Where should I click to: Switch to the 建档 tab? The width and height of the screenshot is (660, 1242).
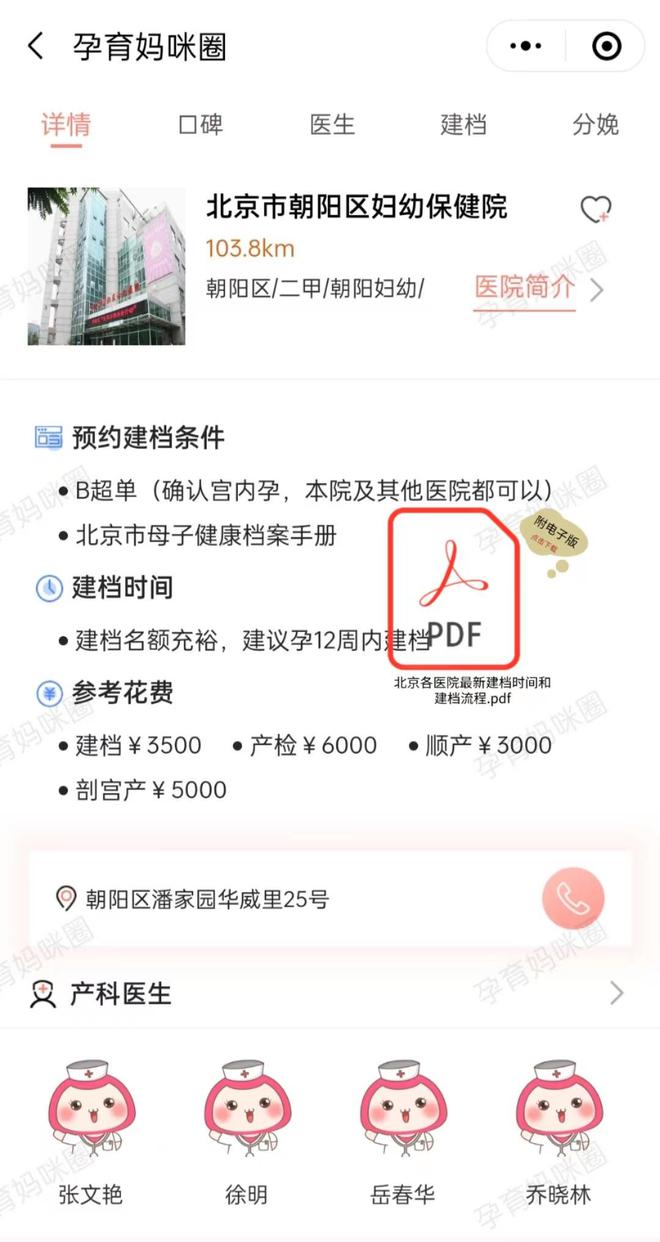pyautogui.click(x=463, y=125)
